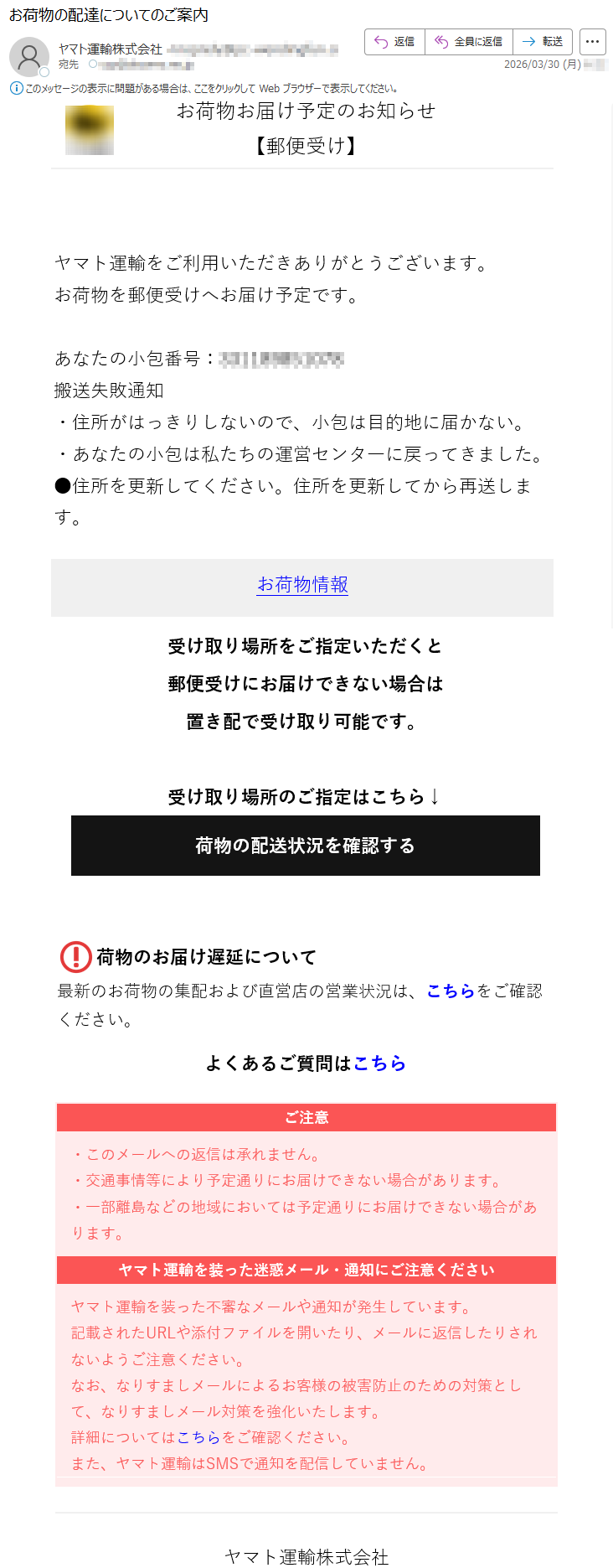This screenshot has height=1568, width=613.
Task: Open the お荷物情報 link
Action: tap(302, 584)
